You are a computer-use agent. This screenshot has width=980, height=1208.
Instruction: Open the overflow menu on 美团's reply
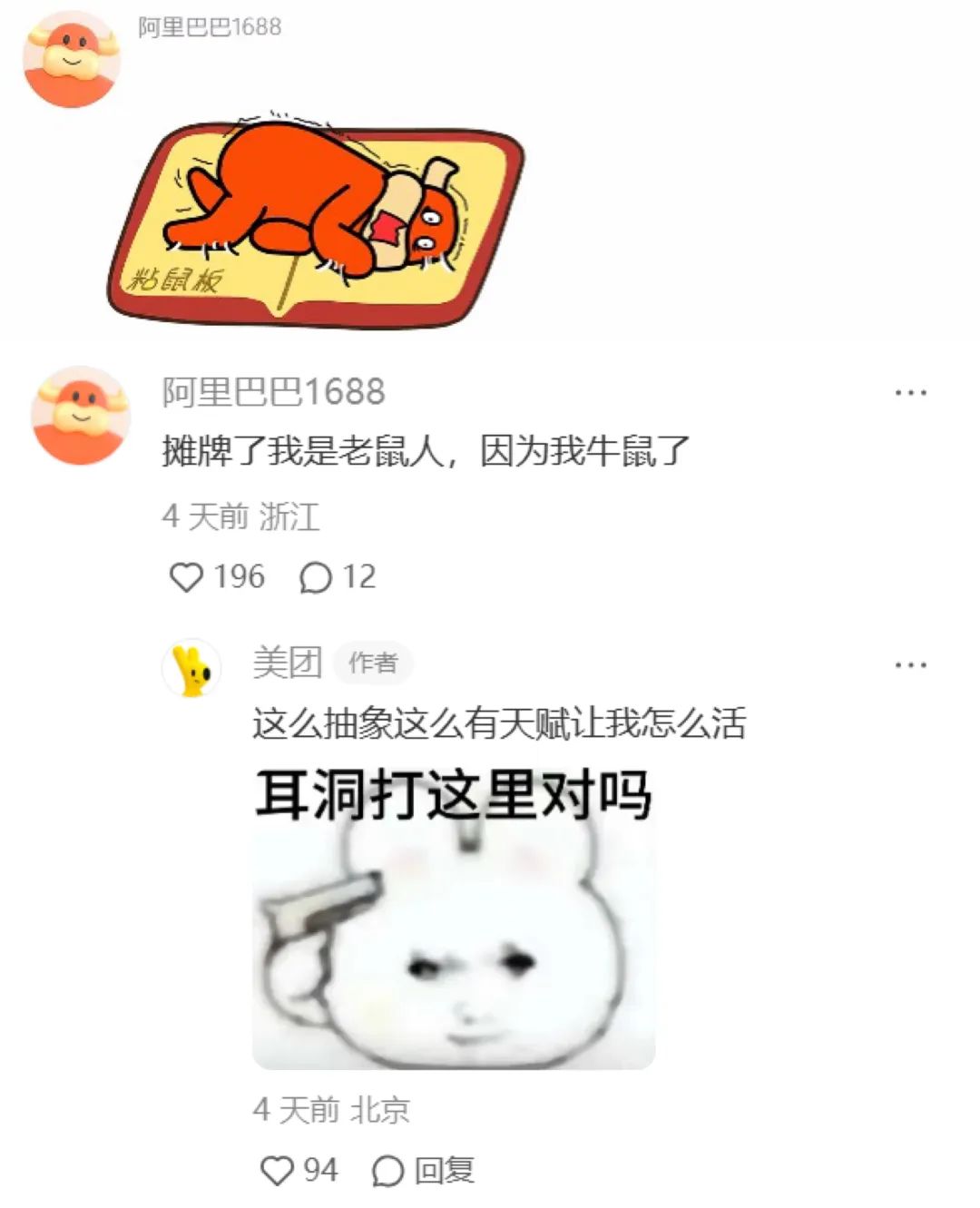(910, 665)
